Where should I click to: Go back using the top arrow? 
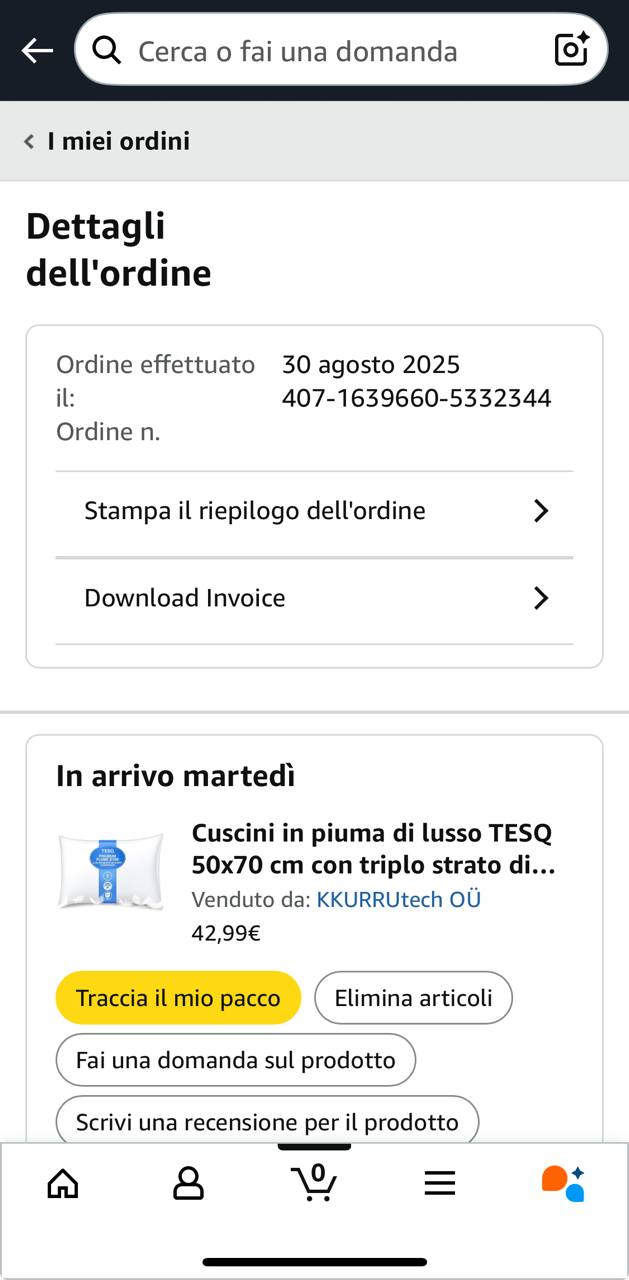pyautogui.click(x=37, y=50)
